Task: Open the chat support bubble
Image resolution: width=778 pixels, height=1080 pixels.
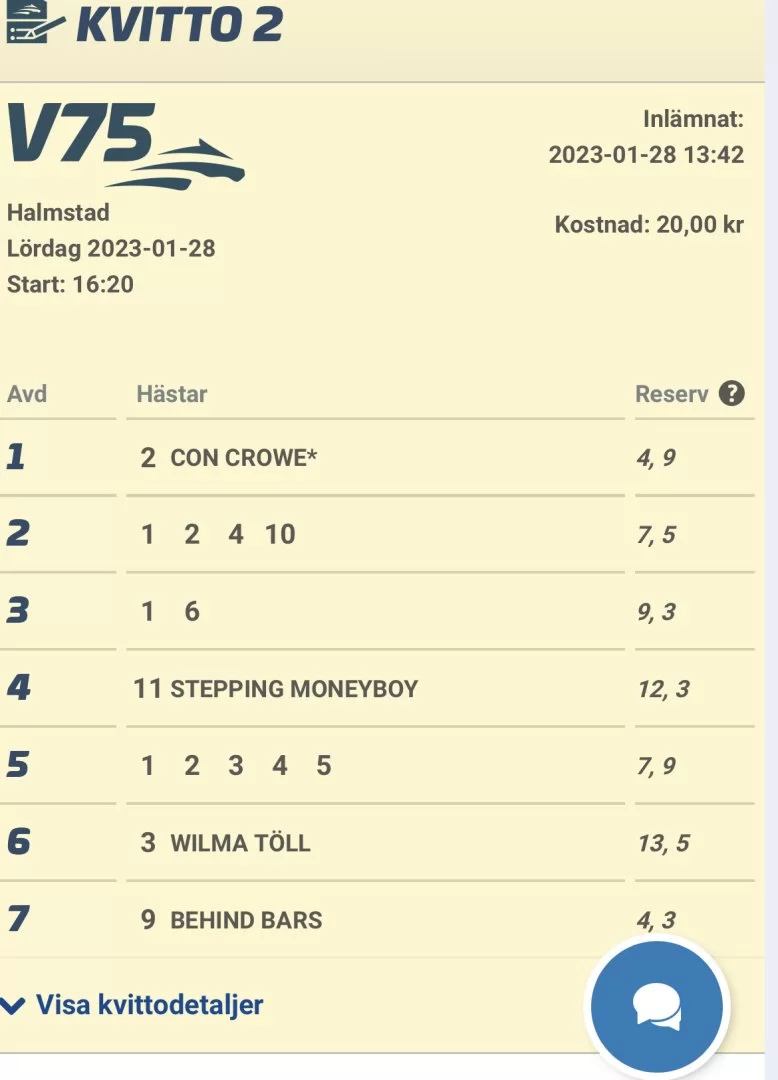Action: 657,1006
